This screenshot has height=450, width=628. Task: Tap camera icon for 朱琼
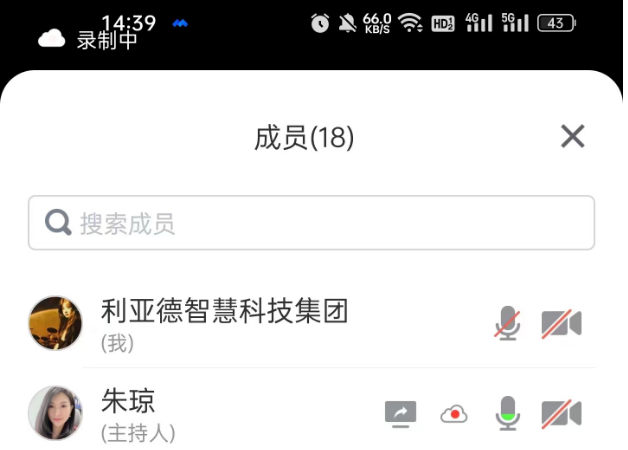[561, 412]
